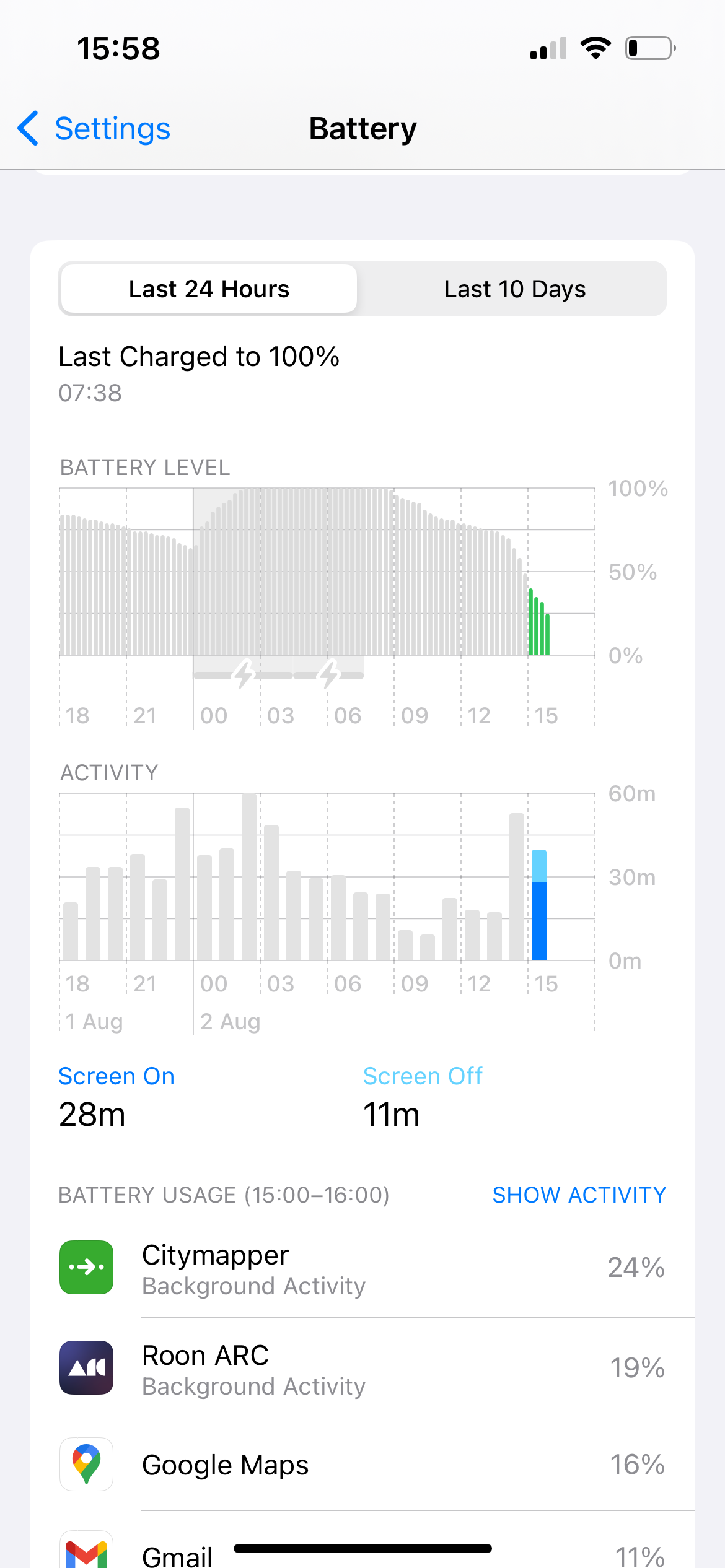Open Citymapper battery usage row
Viewport: 725px width, 1568px height.
[x=362, y=1267]
